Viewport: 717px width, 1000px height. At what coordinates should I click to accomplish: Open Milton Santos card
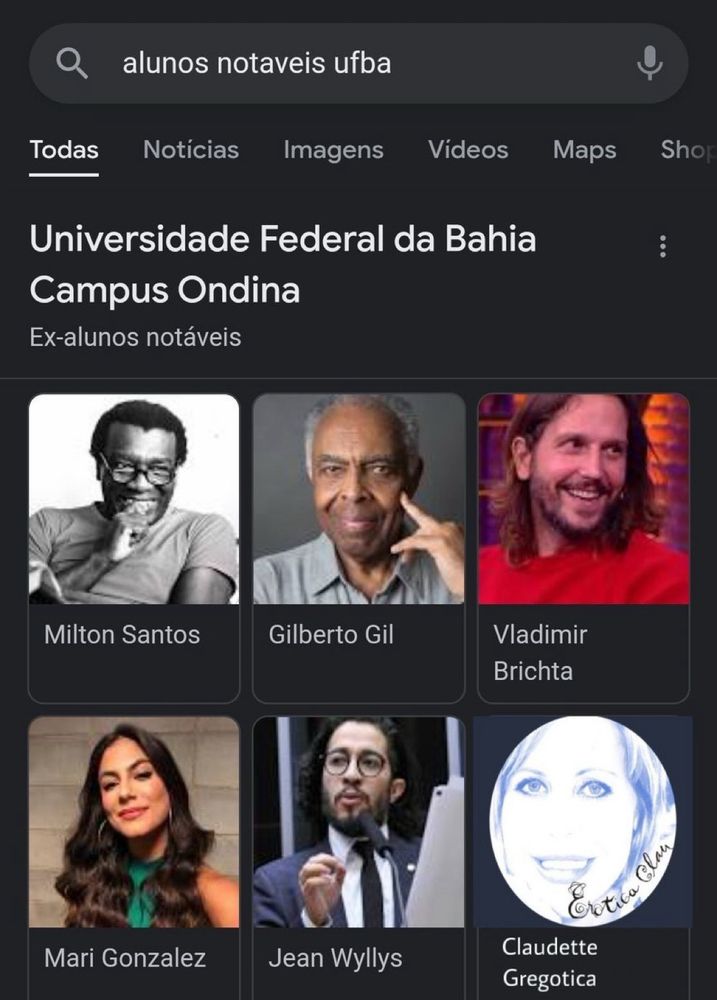tap(134, 547)
